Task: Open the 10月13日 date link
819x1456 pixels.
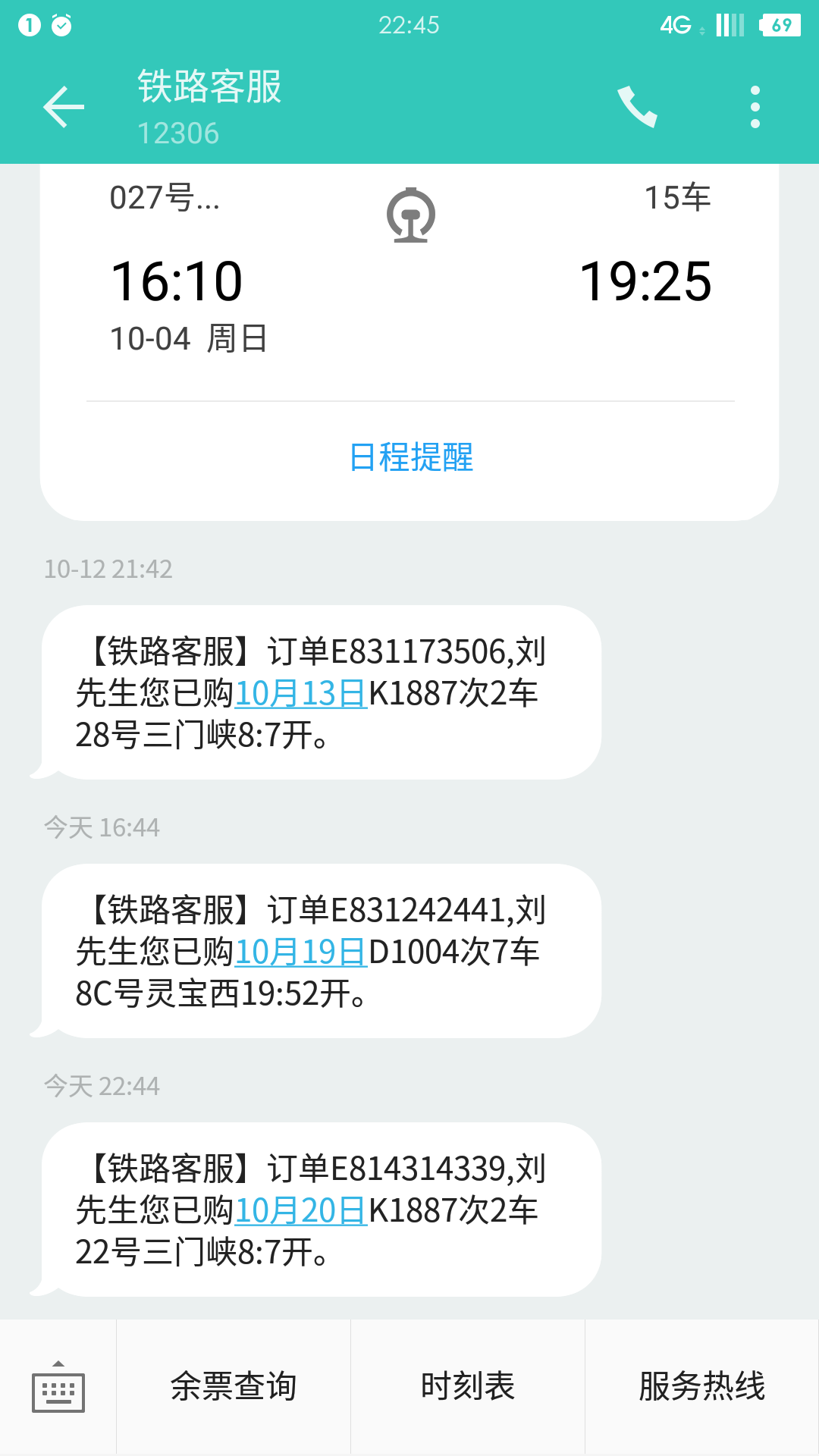Action: coord(301,692)
